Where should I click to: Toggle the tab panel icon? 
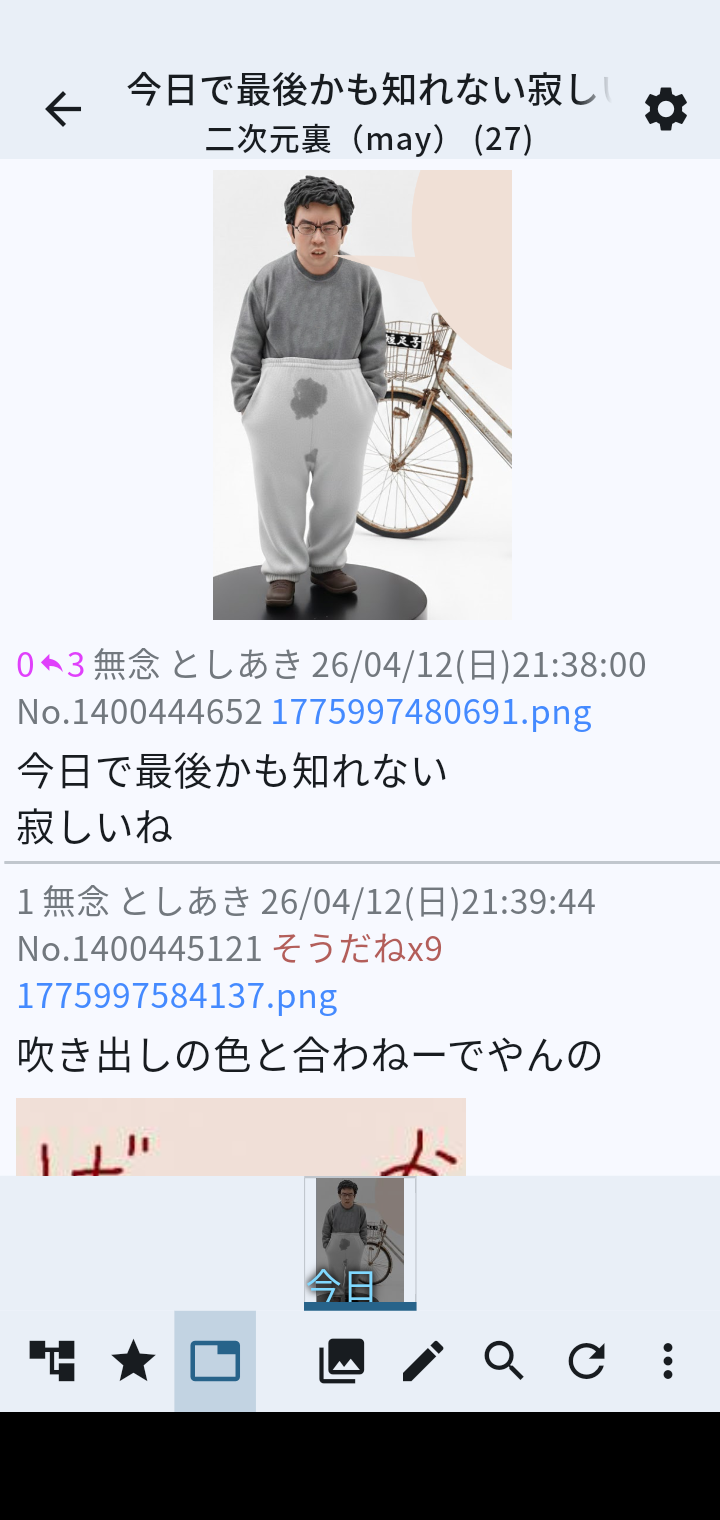[x=215, y=1361]
